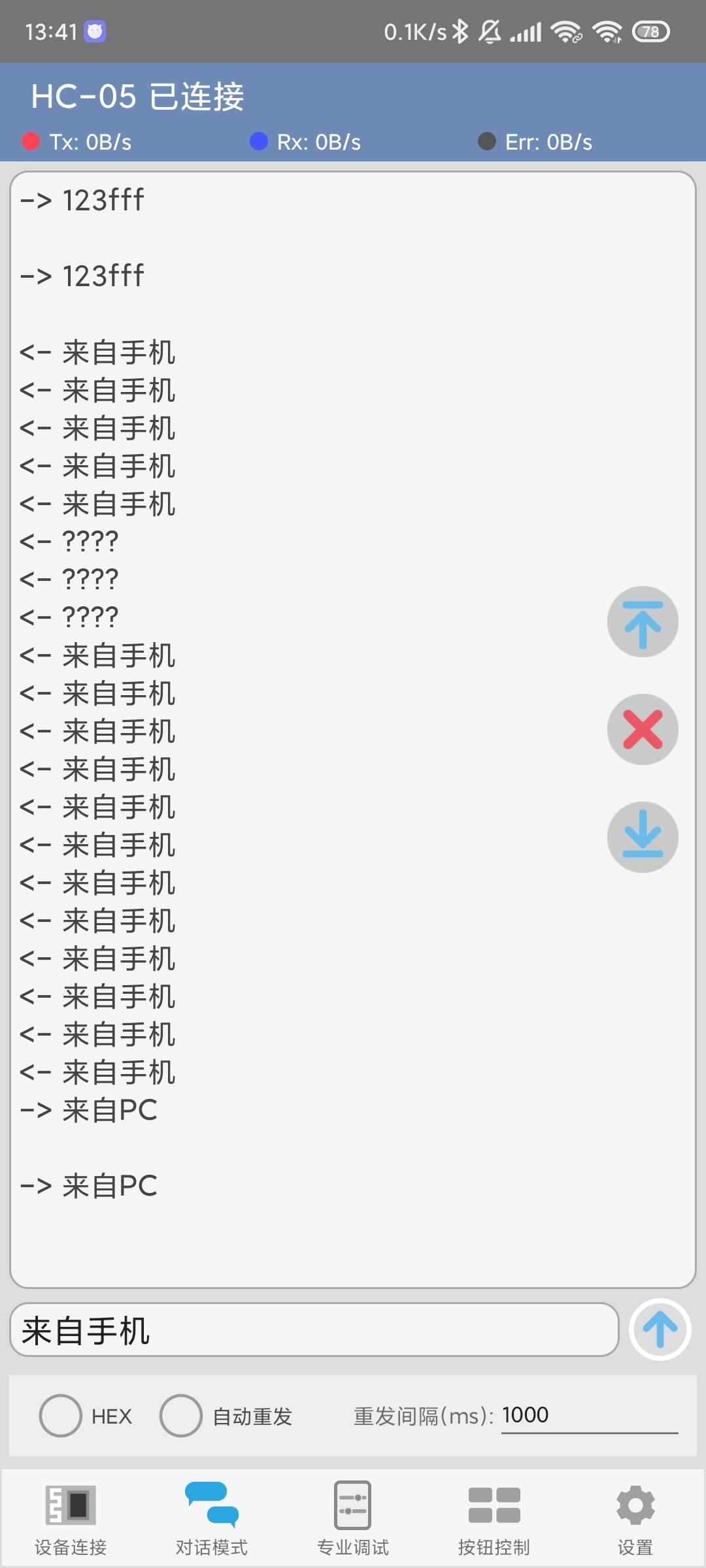This screenshot has height=1568, width=706.
Task: Jump to top of the message log
Action: point(643,621)
